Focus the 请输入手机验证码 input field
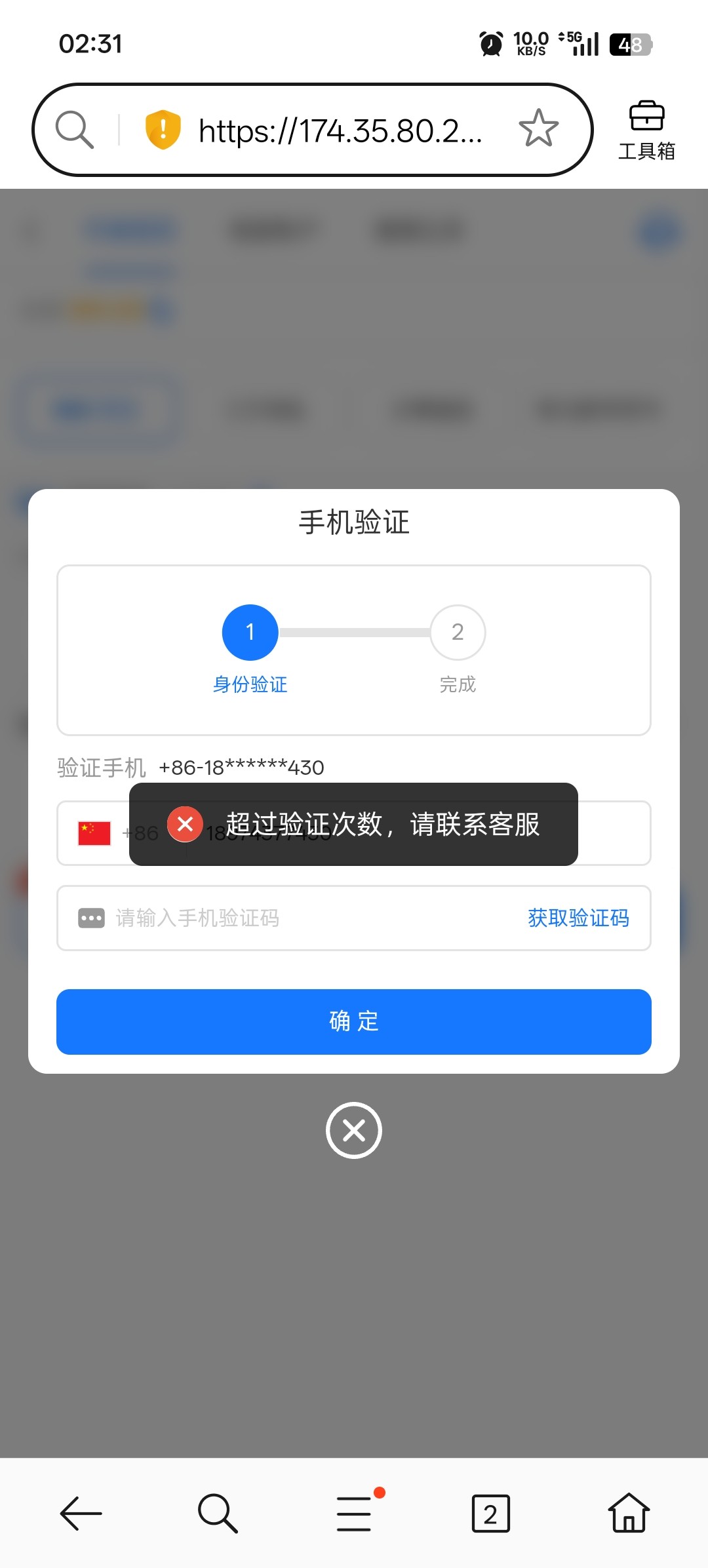708x1568 pixels. click(x=295, y=918)
